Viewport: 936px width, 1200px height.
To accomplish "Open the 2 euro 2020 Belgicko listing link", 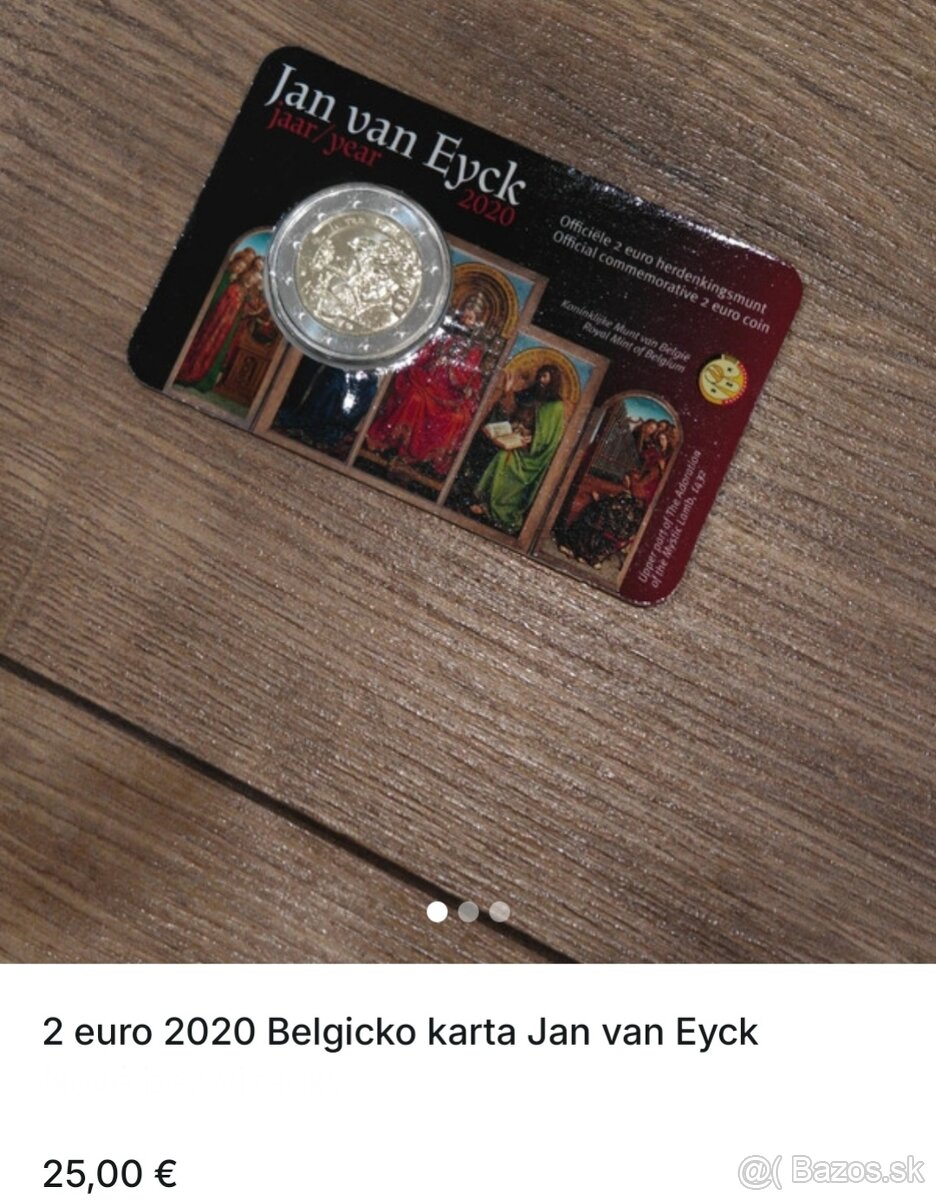I will 402,1033.
